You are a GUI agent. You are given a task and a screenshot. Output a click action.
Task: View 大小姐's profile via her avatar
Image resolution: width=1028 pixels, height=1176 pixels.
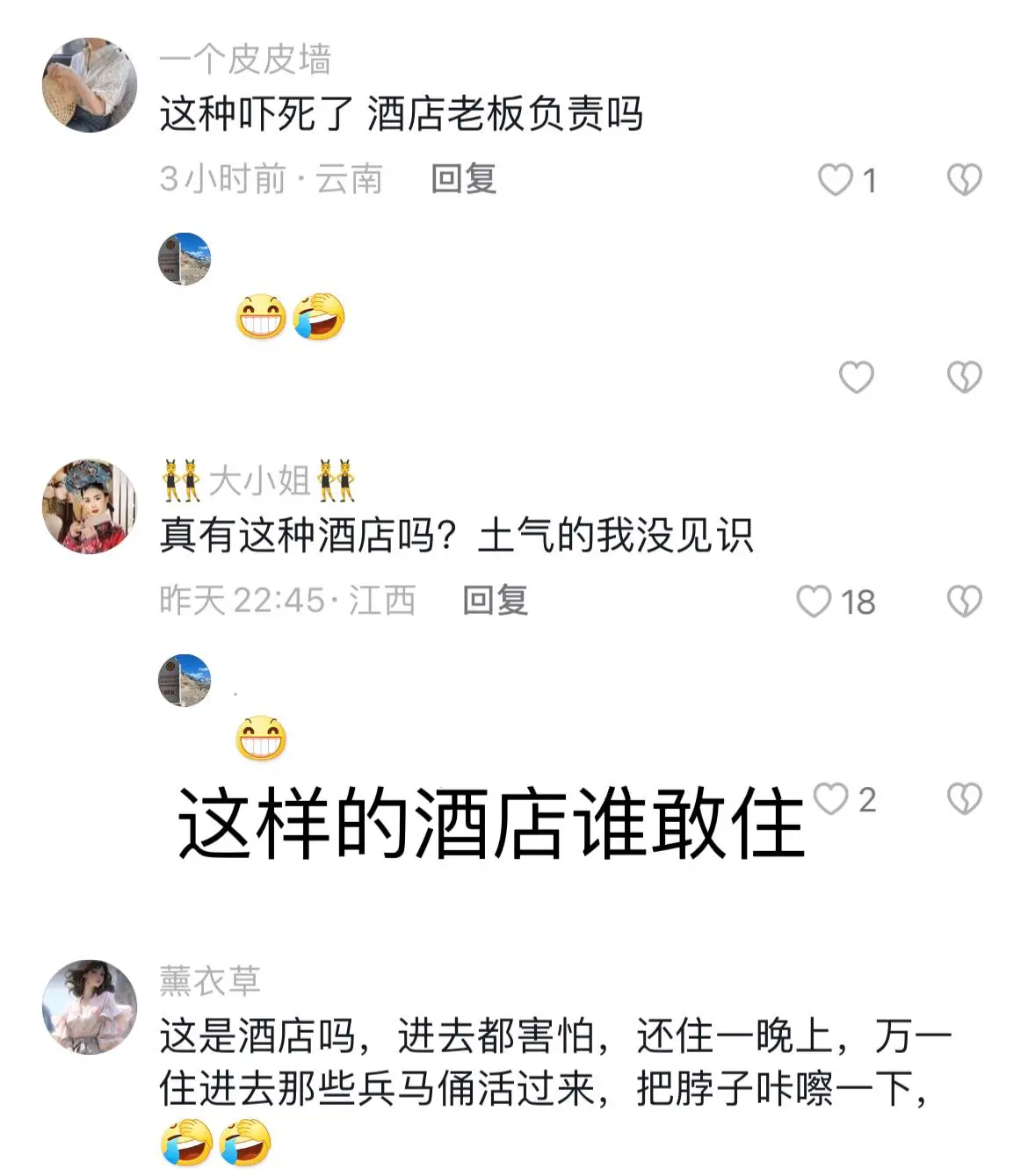coord(90,507)
